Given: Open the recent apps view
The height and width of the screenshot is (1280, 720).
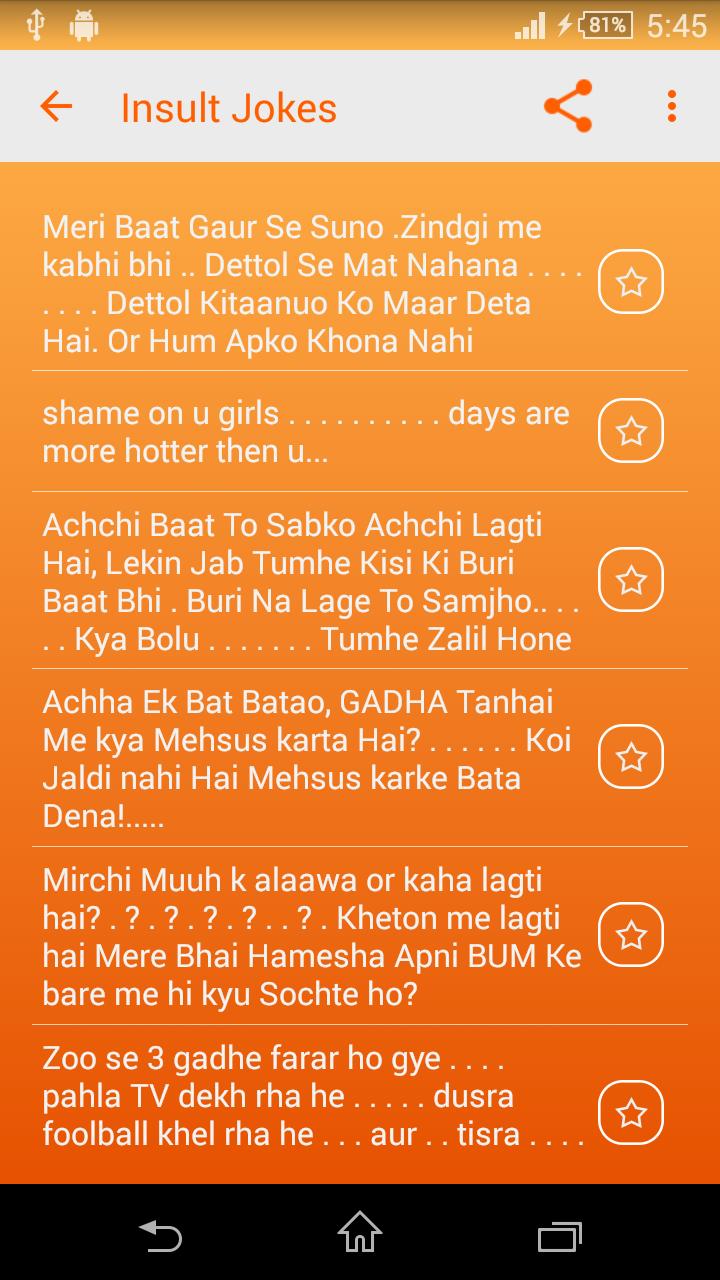Looking at the screenshot, I should (x=560, y=1234).
